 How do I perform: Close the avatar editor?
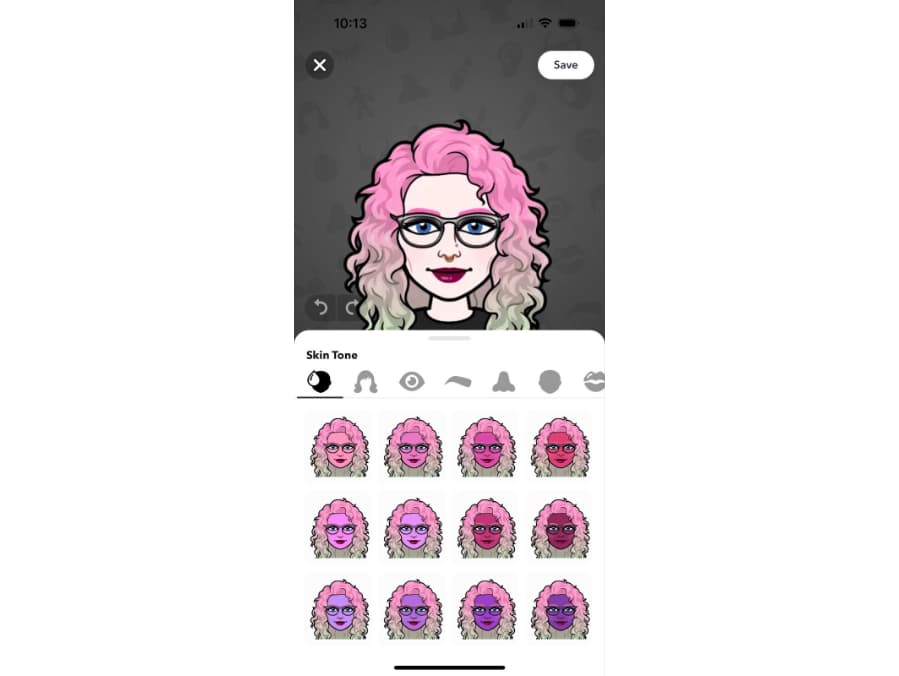click(x=320, y=65)
